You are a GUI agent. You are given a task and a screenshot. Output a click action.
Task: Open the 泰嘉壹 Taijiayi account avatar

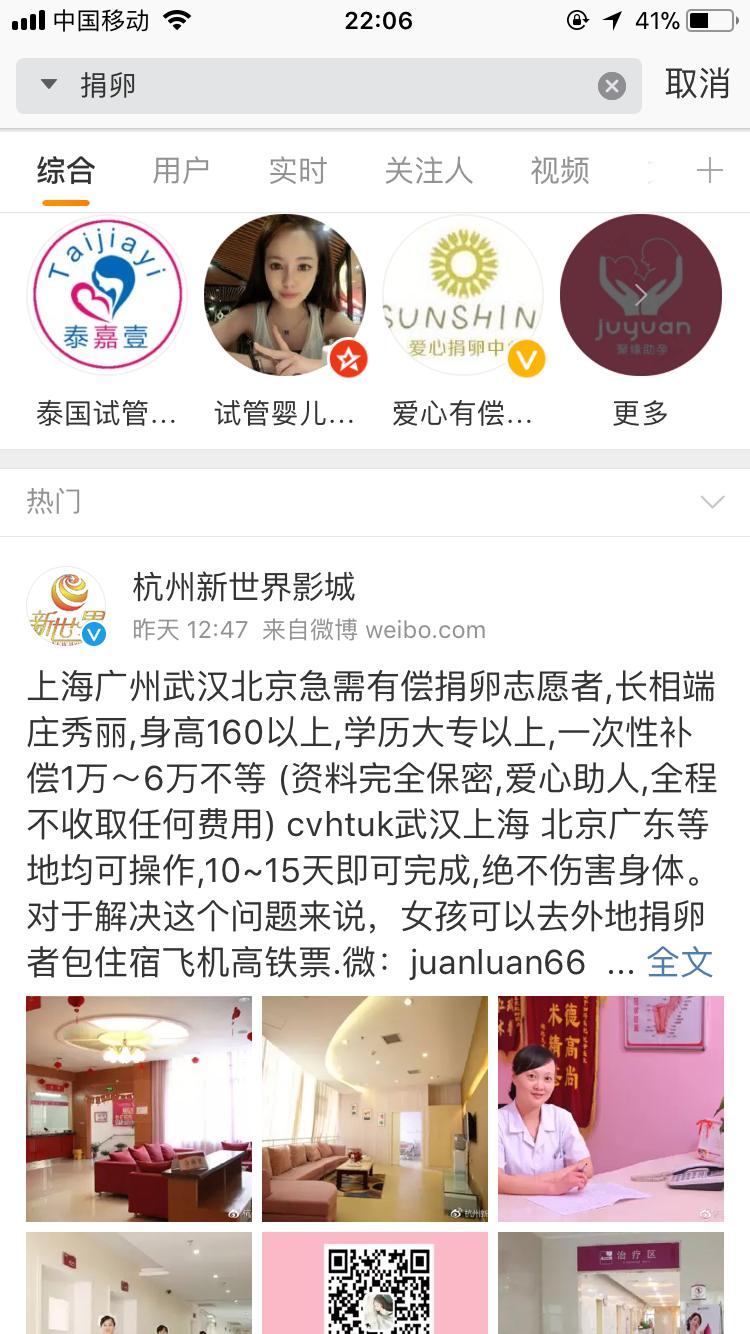tap(105, 295)
